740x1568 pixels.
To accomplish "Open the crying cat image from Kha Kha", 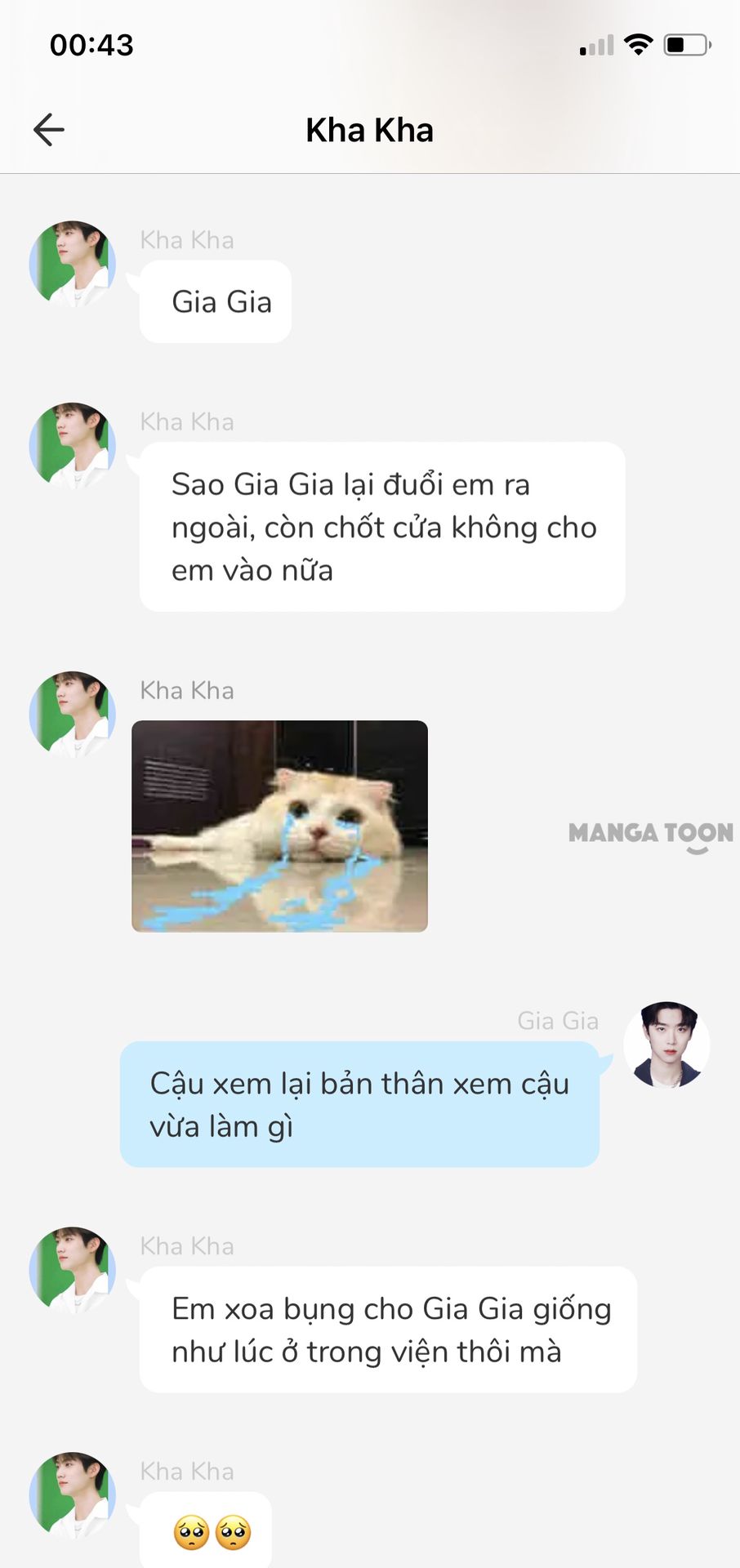I will tap(279, 826).
